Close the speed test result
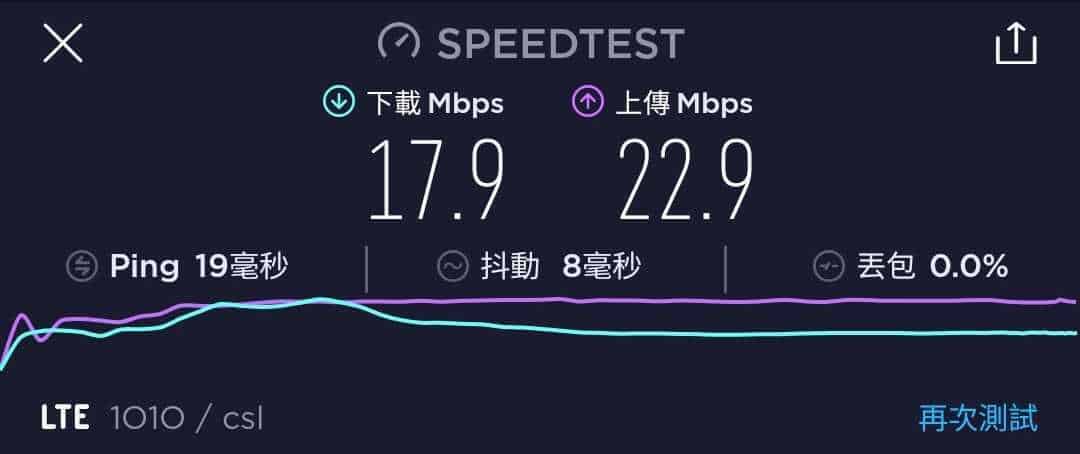1080x454 pixels. (62, 45)
